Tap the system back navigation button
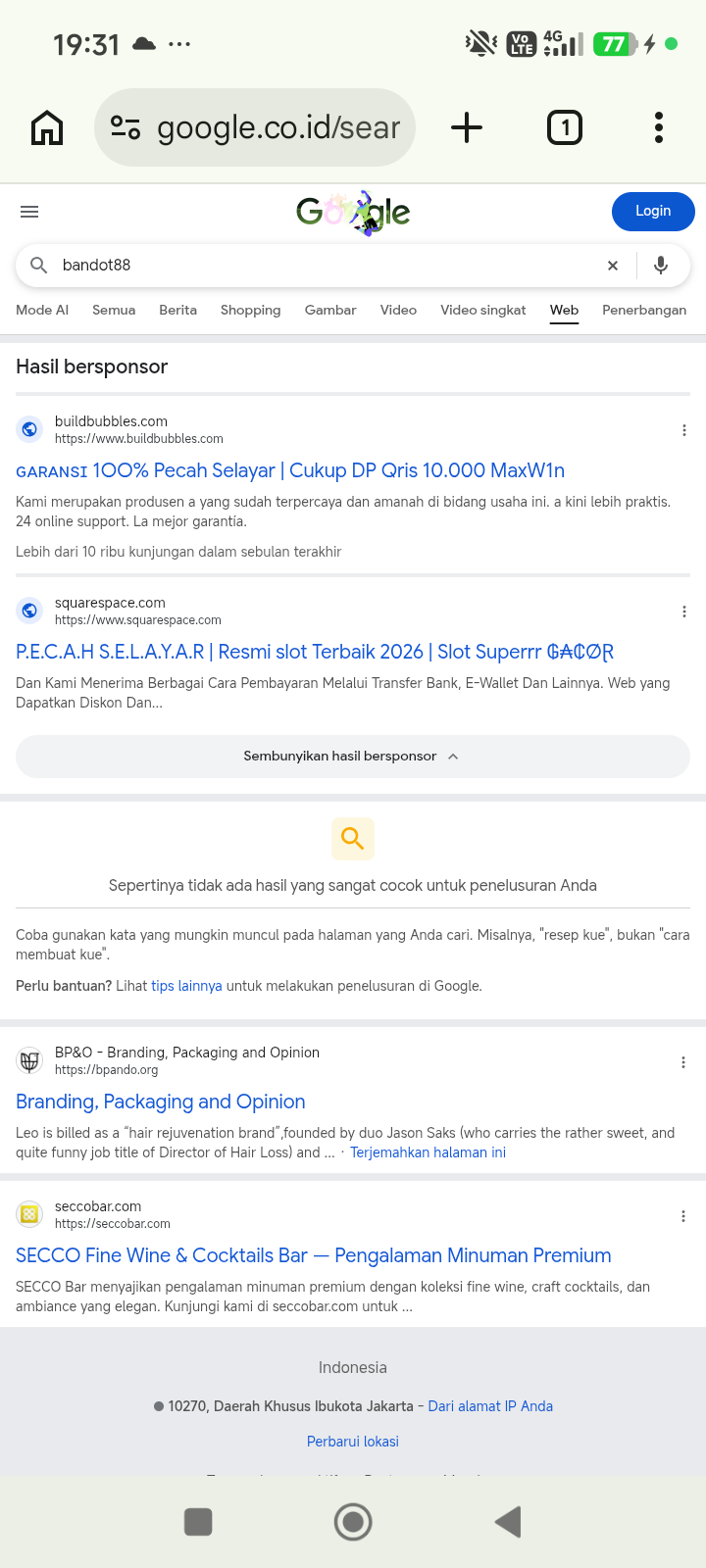The width and height of the screenshot is (706, 1568). click(x=508, y=1522)
